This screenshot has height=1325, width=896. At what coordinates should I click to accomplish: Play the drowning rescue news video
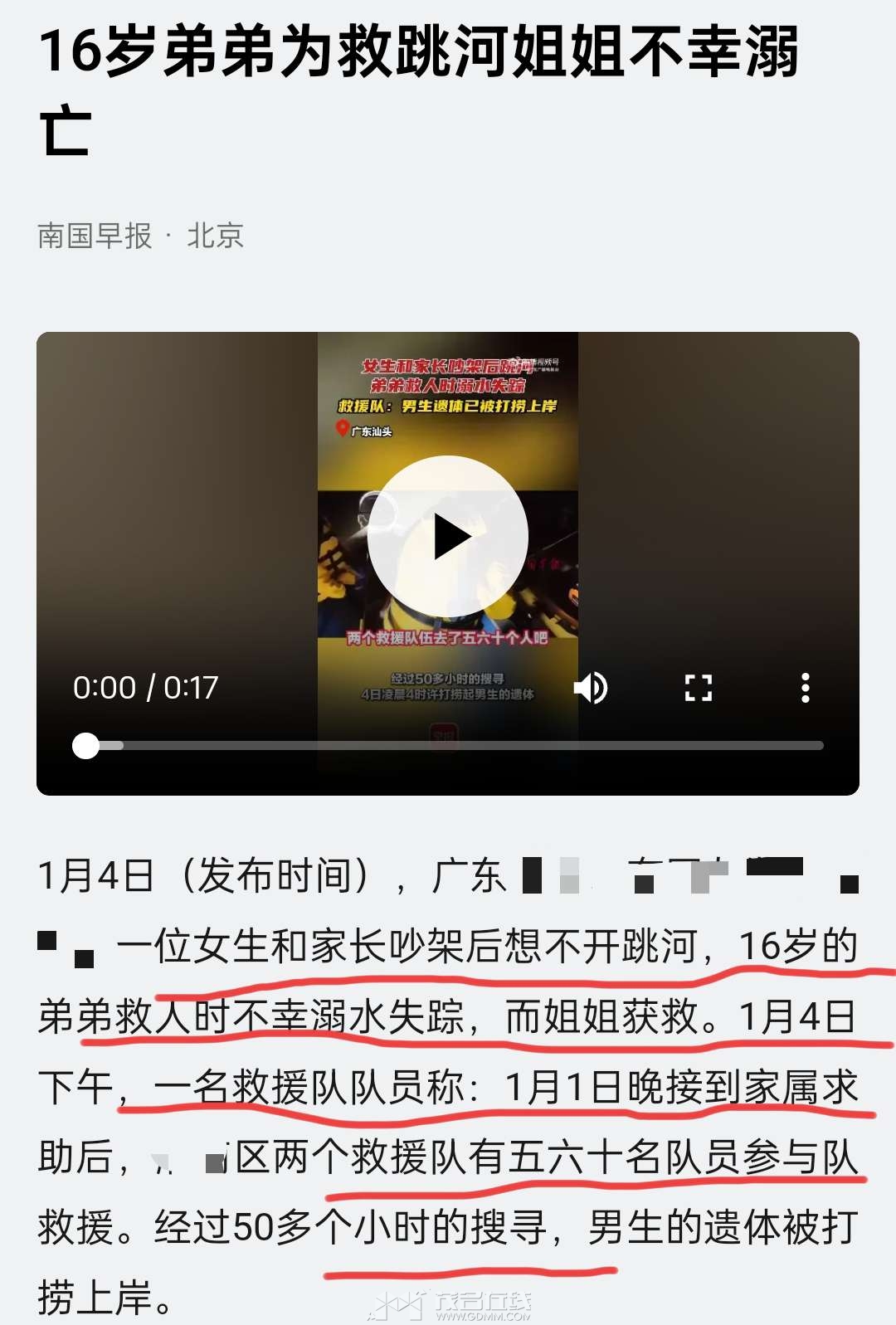(x=448, y=537)
